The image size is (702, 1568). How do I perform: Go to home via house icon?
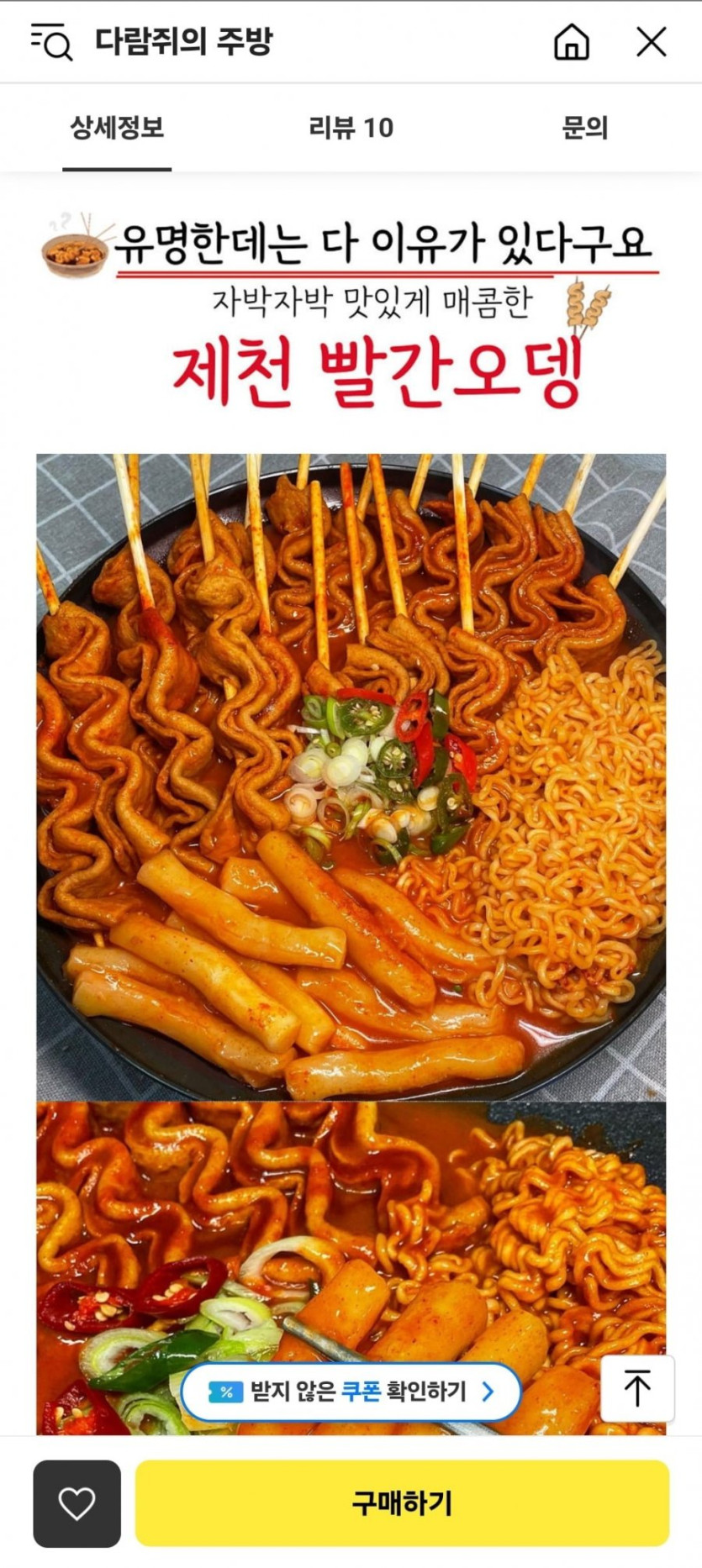[572, 41]
